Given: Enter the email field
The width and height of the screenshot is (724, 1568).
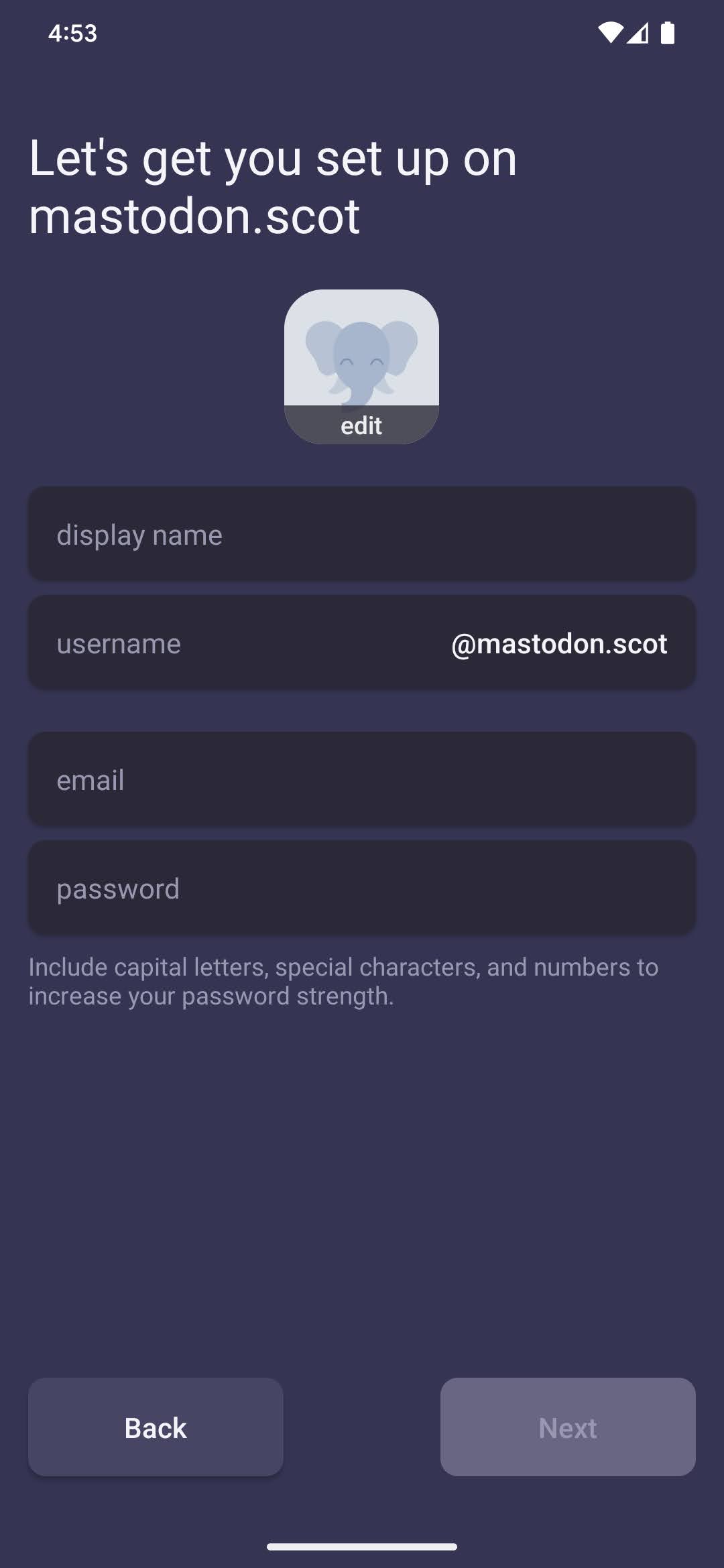Looking at the screenshot, I should (x=361, y=780).
